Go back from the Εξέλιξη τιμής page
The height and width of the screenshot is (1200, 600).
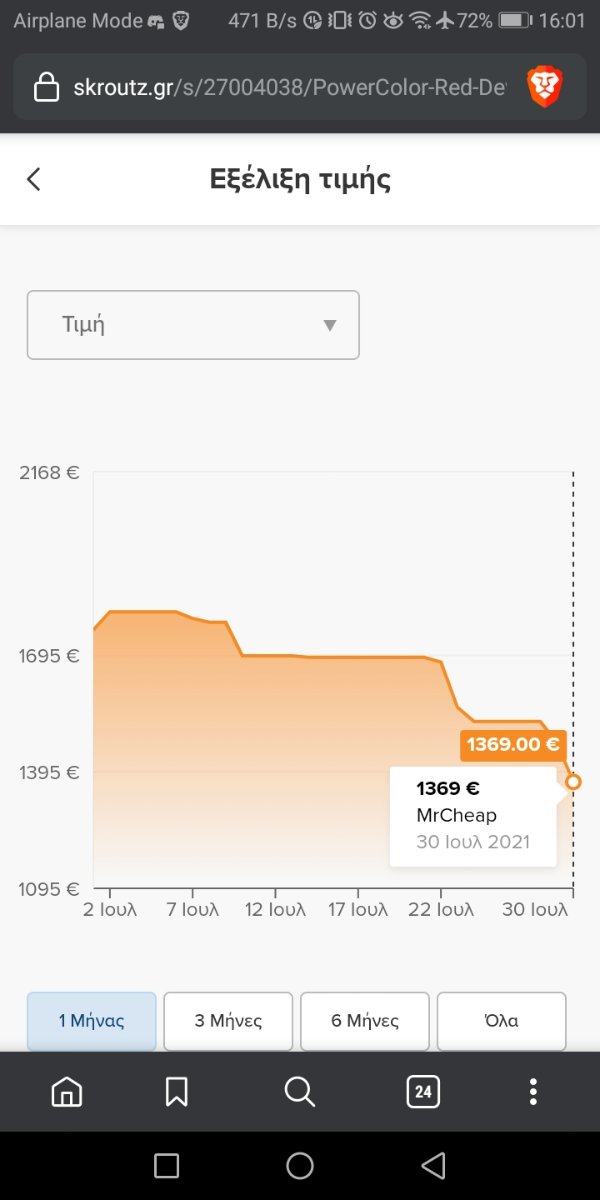[x=34, y=179]
